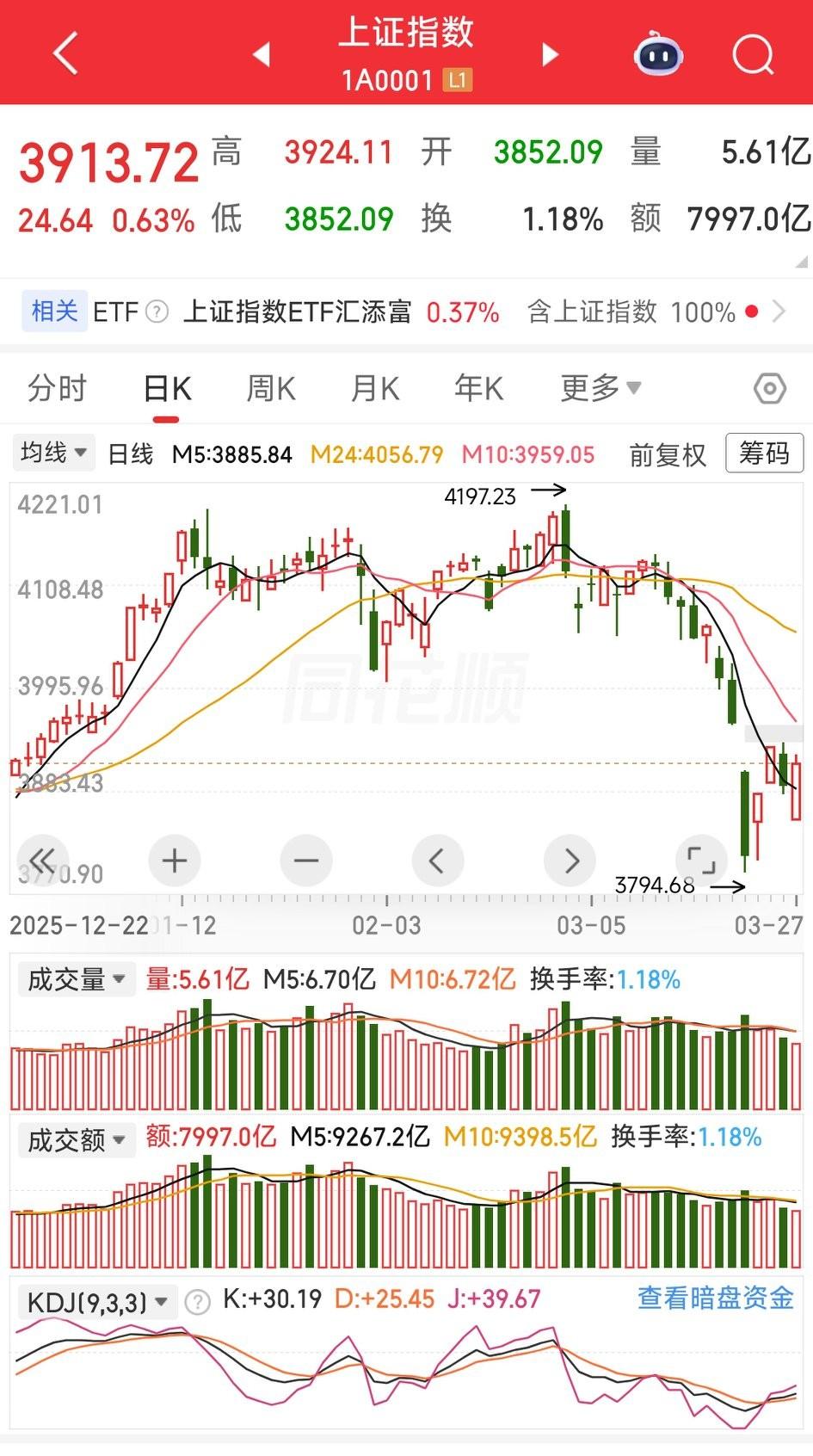Image resolution: width=813 pixels, height=1456 pixels.
Task: Tap the robot assistant icon
Action: tap(657, 53)
